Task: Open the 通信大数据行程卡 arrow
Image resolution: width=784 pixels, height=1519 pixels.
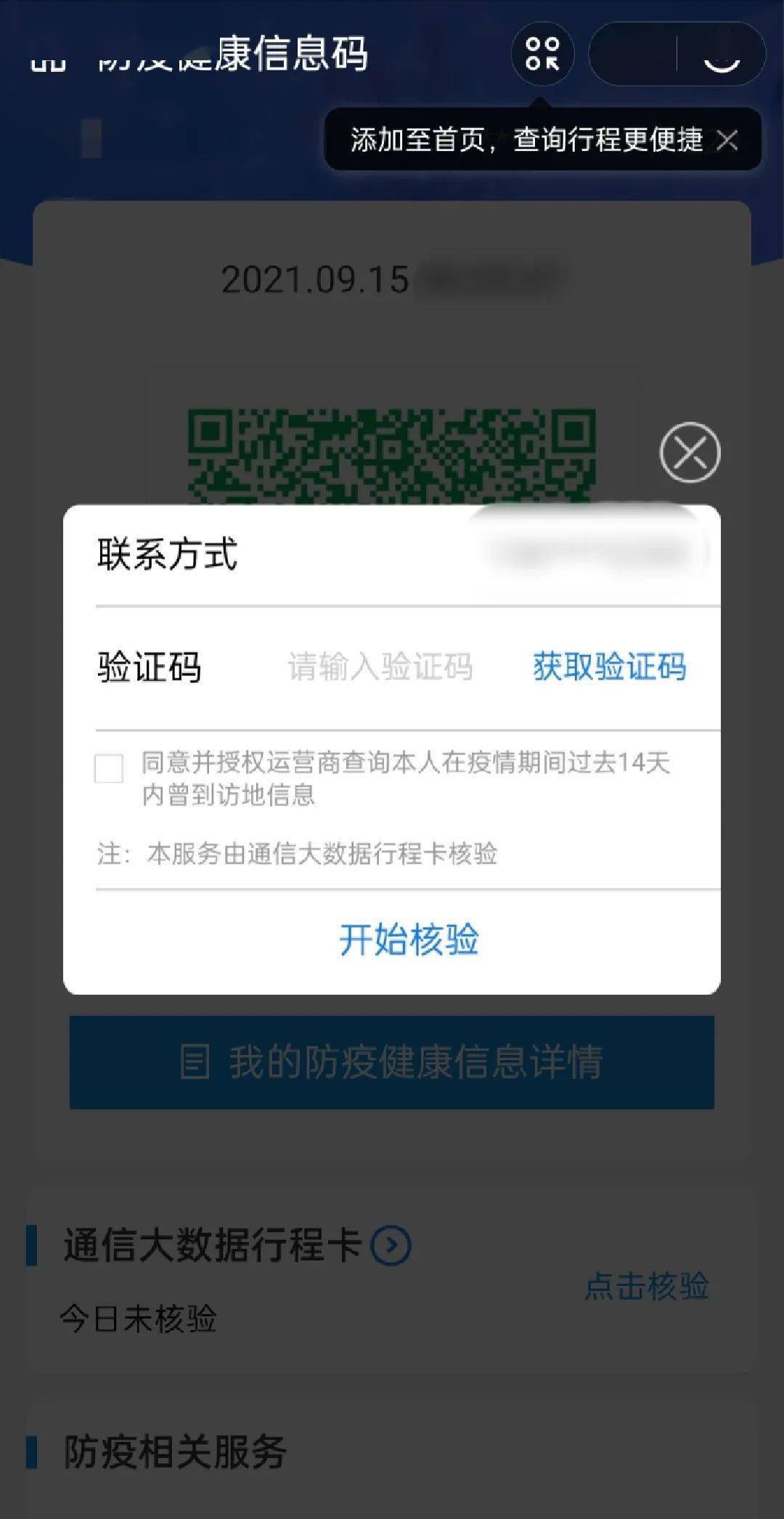Action: [x=391, y=1246]
